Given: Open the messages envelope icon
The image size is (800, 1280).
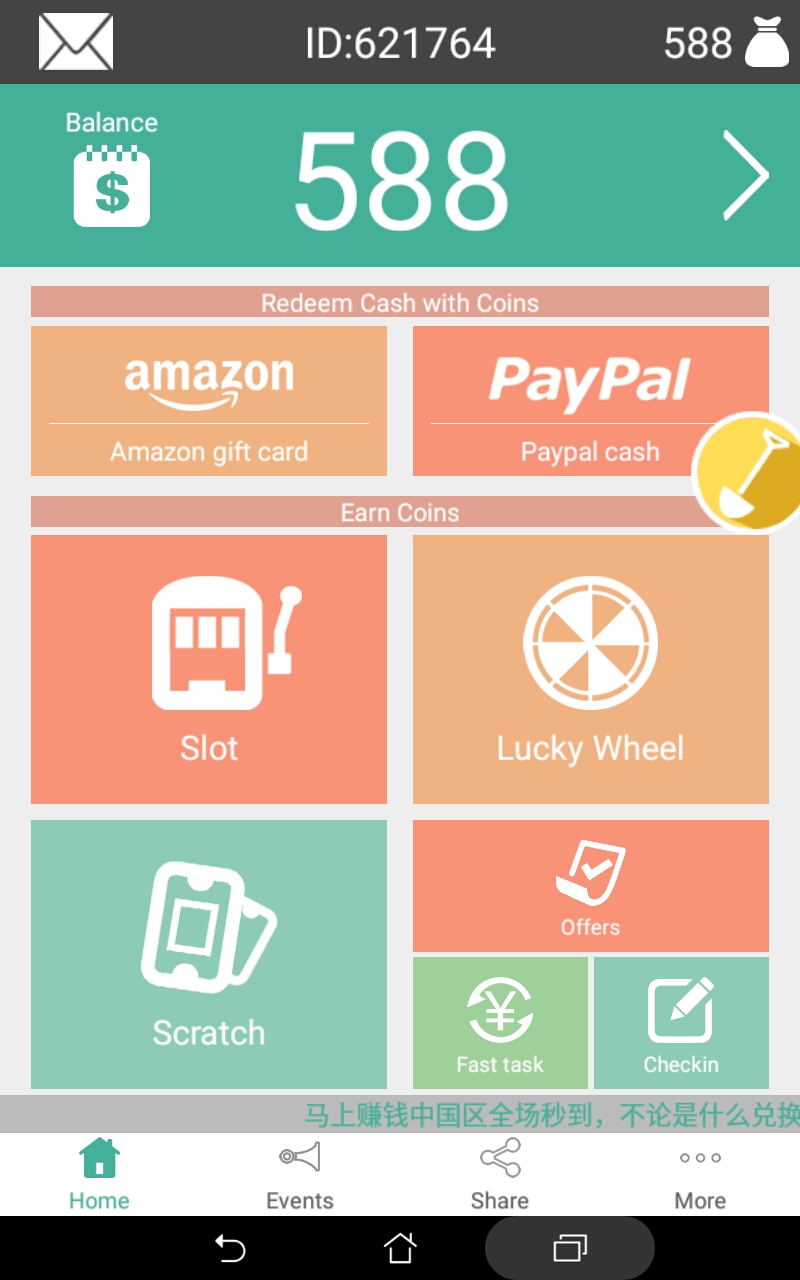Looking at the screenshot, I should (75, 42).
